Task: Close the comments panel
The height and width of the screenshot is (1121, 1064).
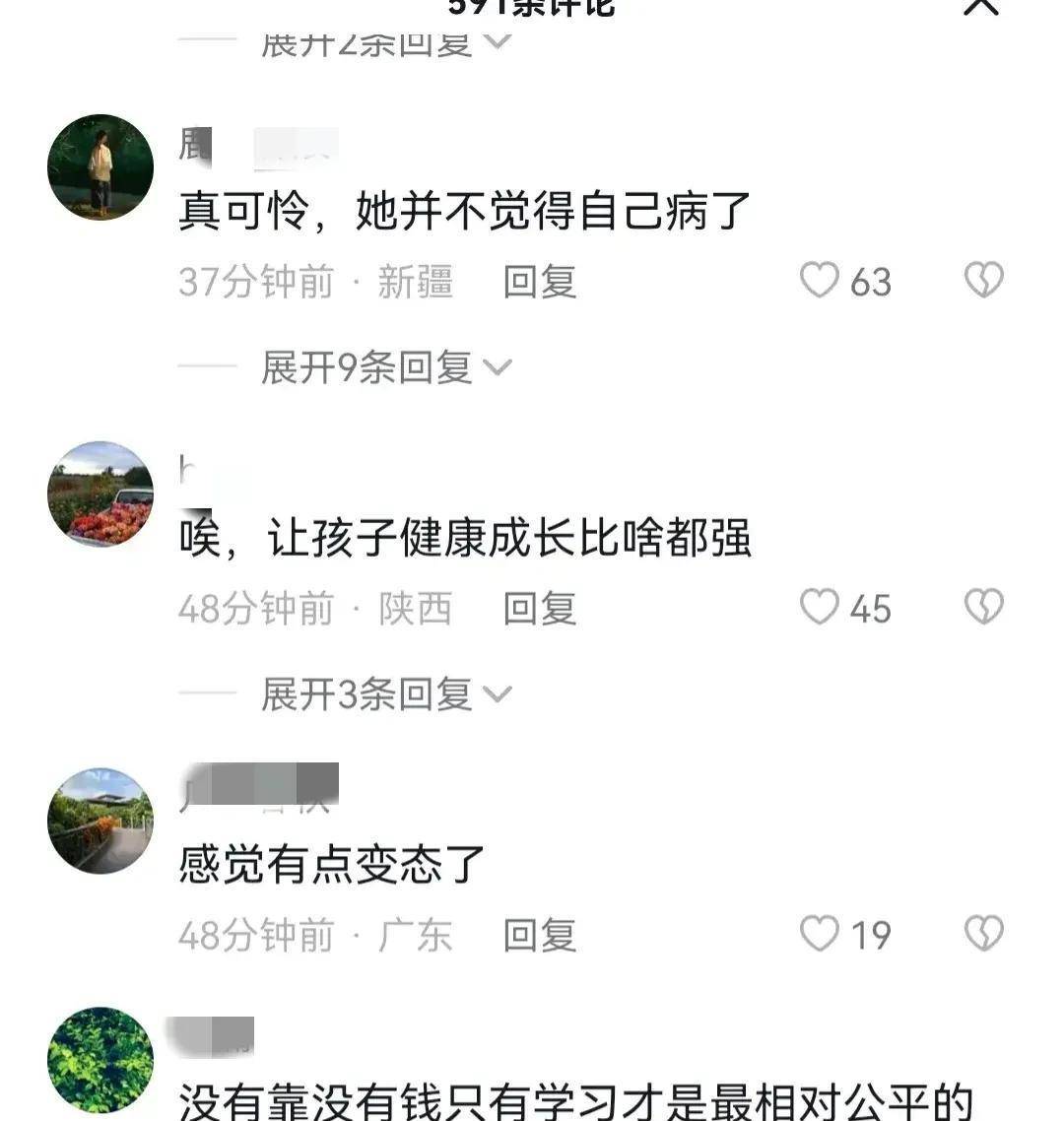Action: click(x=980, y=6)
